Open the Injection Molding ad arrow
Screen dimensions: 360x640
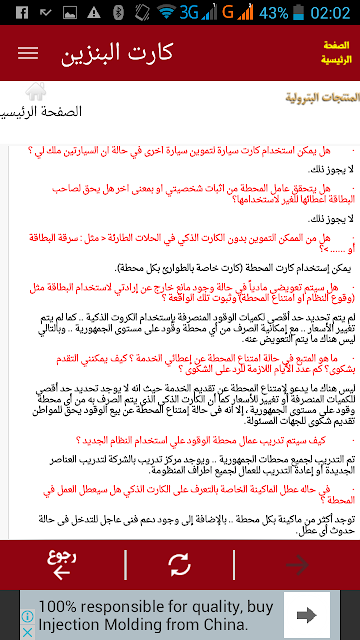307,615
